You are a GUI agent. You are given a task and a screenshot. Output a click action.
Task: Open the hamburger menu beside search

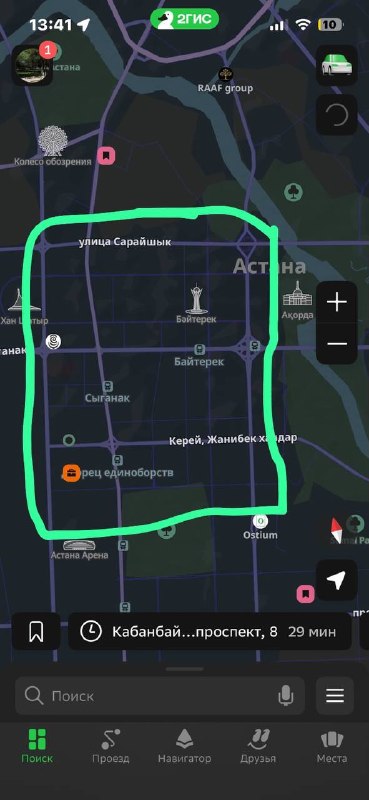tap(335, 695)
